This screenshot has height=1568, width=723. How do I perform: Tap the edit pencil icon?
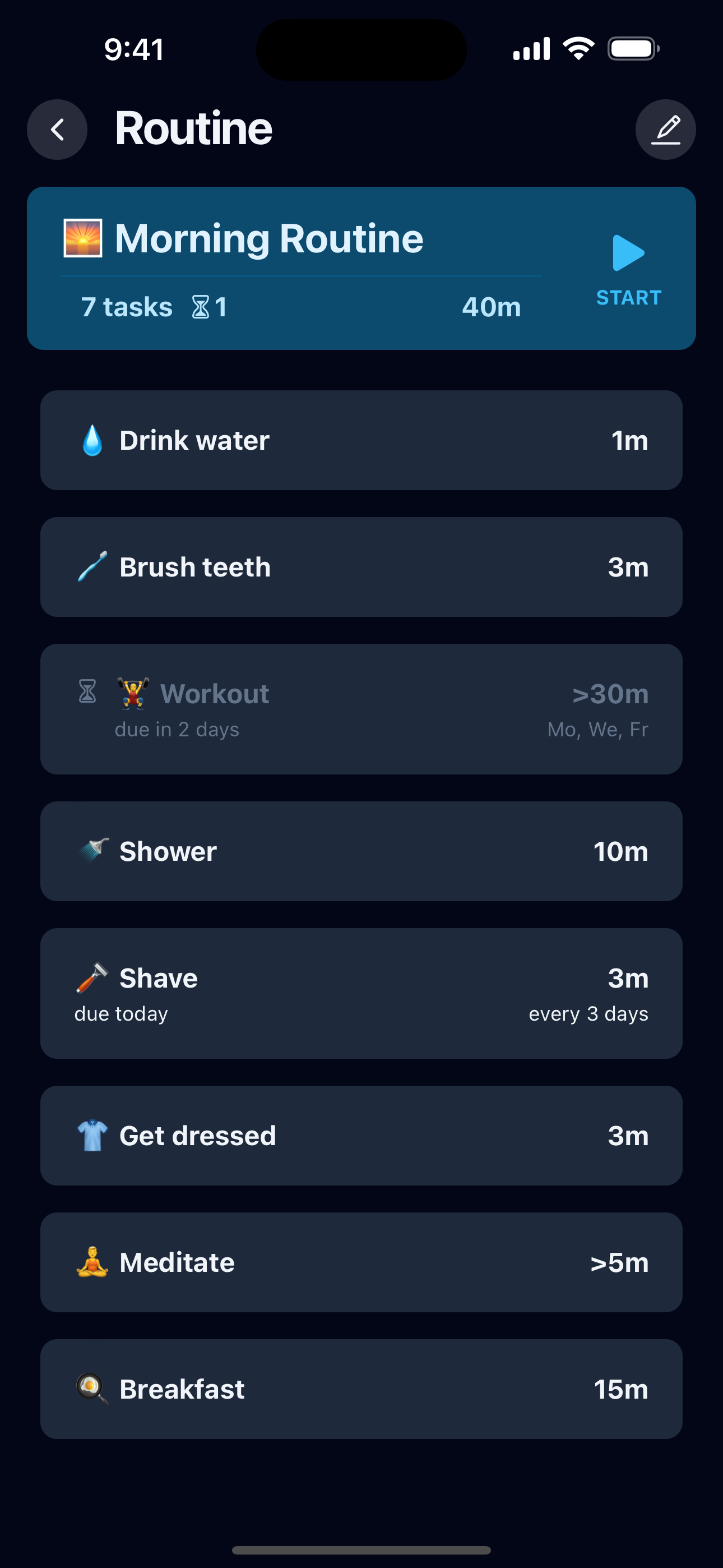pos(666,128)
